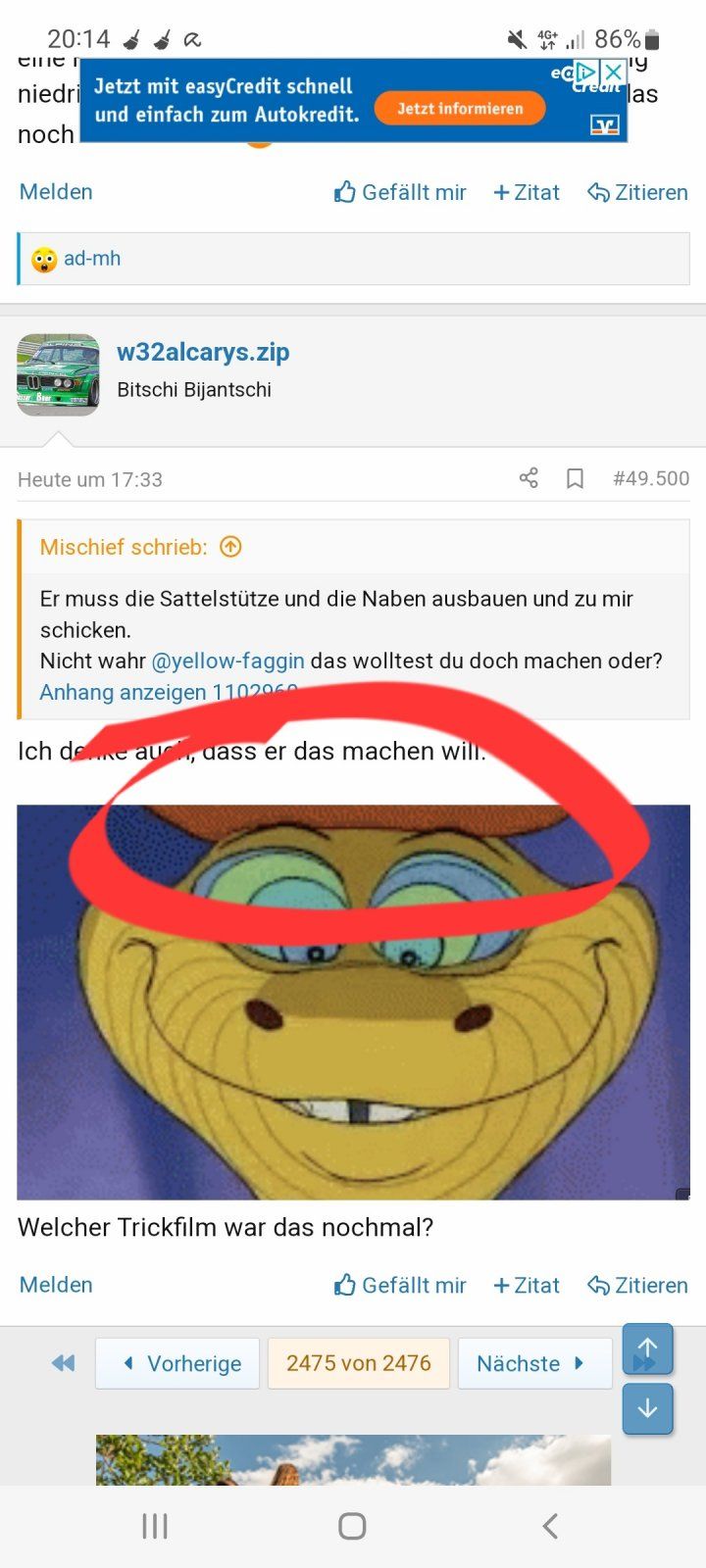This screenshot has width=706, height=1568.
Task: Add w32alcarys.zip's post to multi-quote via +Zitat
Action: 527,1285
